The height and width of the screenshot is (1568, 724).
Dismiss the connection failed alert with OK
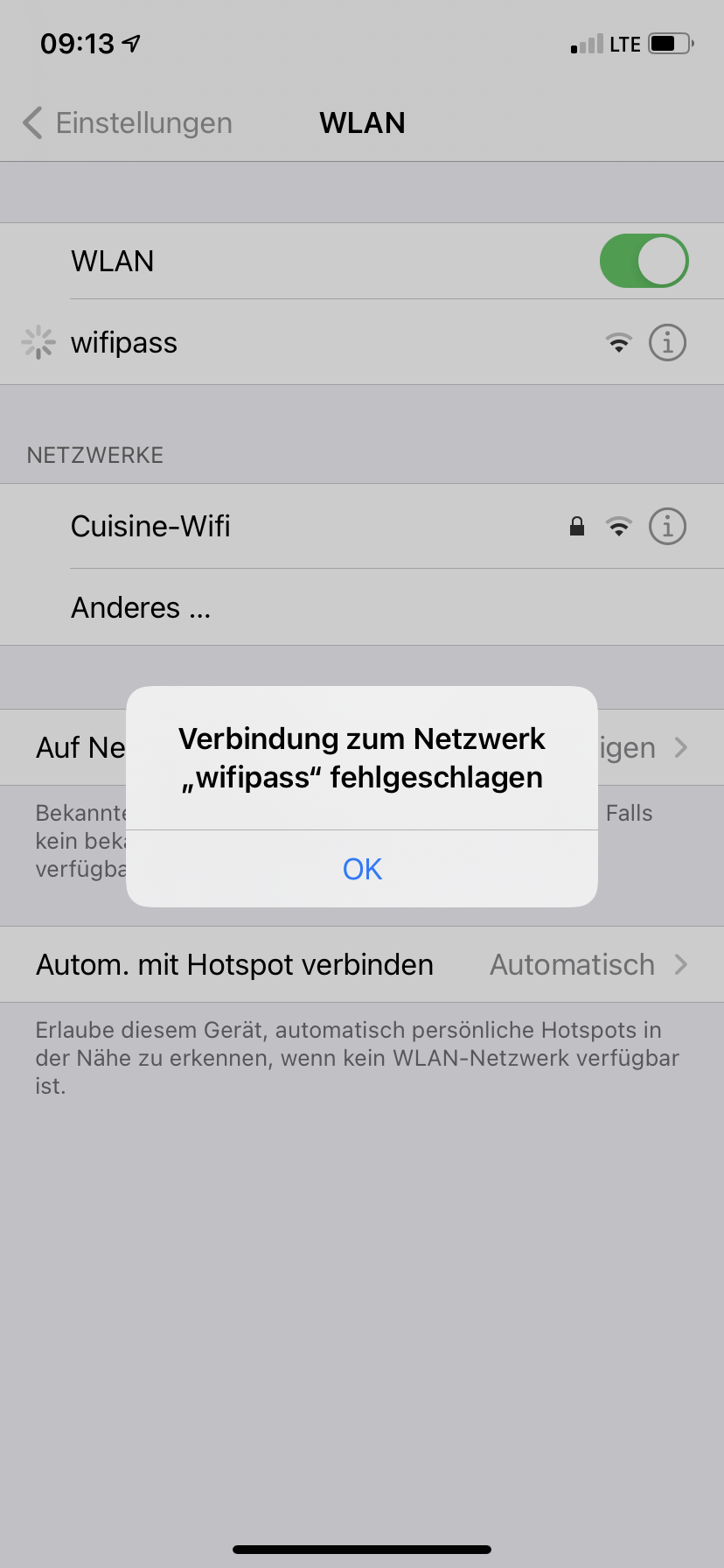pos(362,869)
